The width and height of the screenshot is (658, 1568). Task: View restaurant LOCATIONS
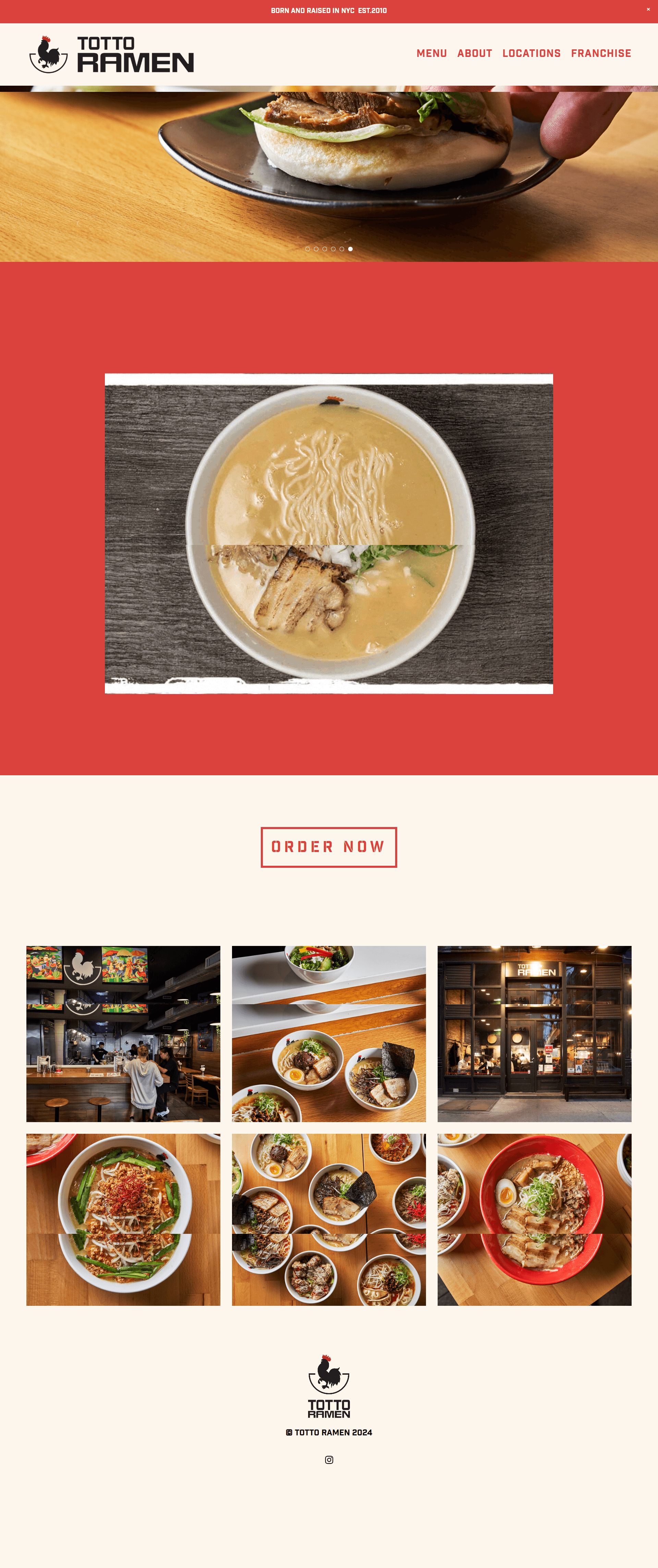tap(531, 53)
